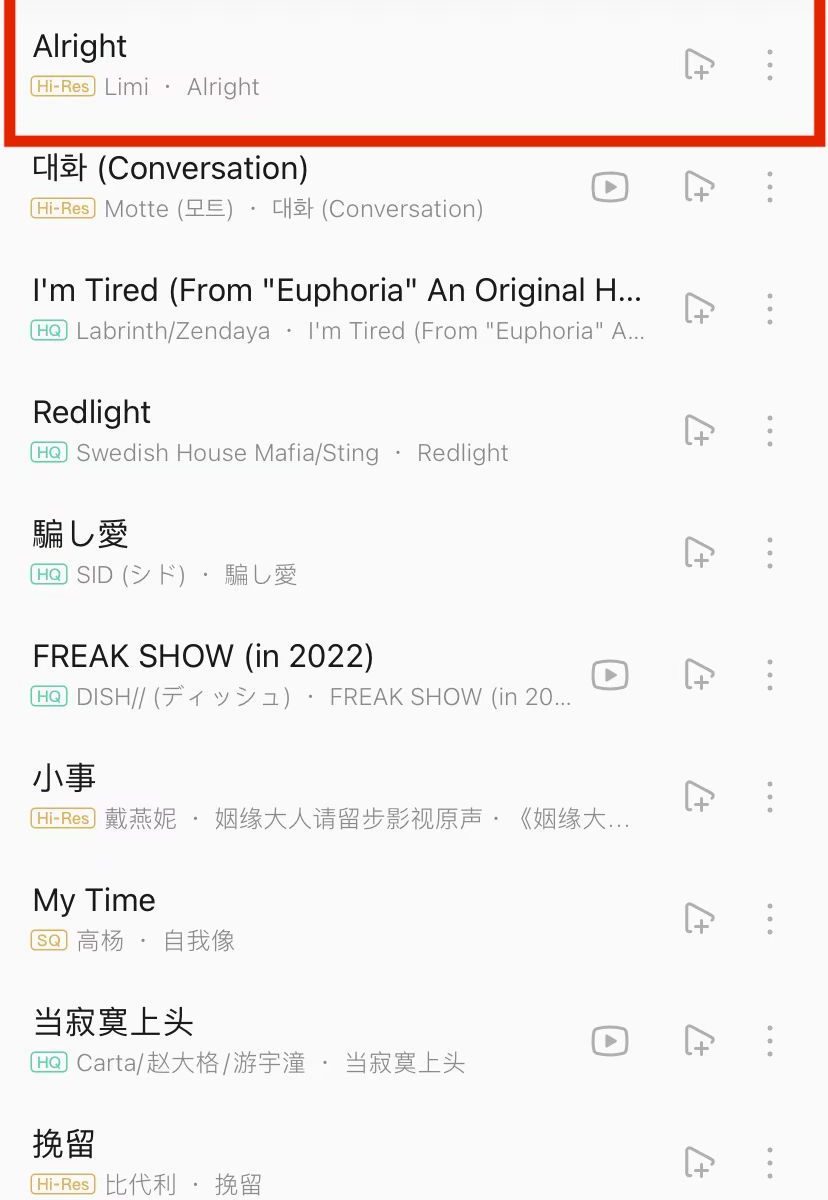Add Redlight to a playlist
This screenshot has height=1200, width=828.
click(x=699, y=431)
